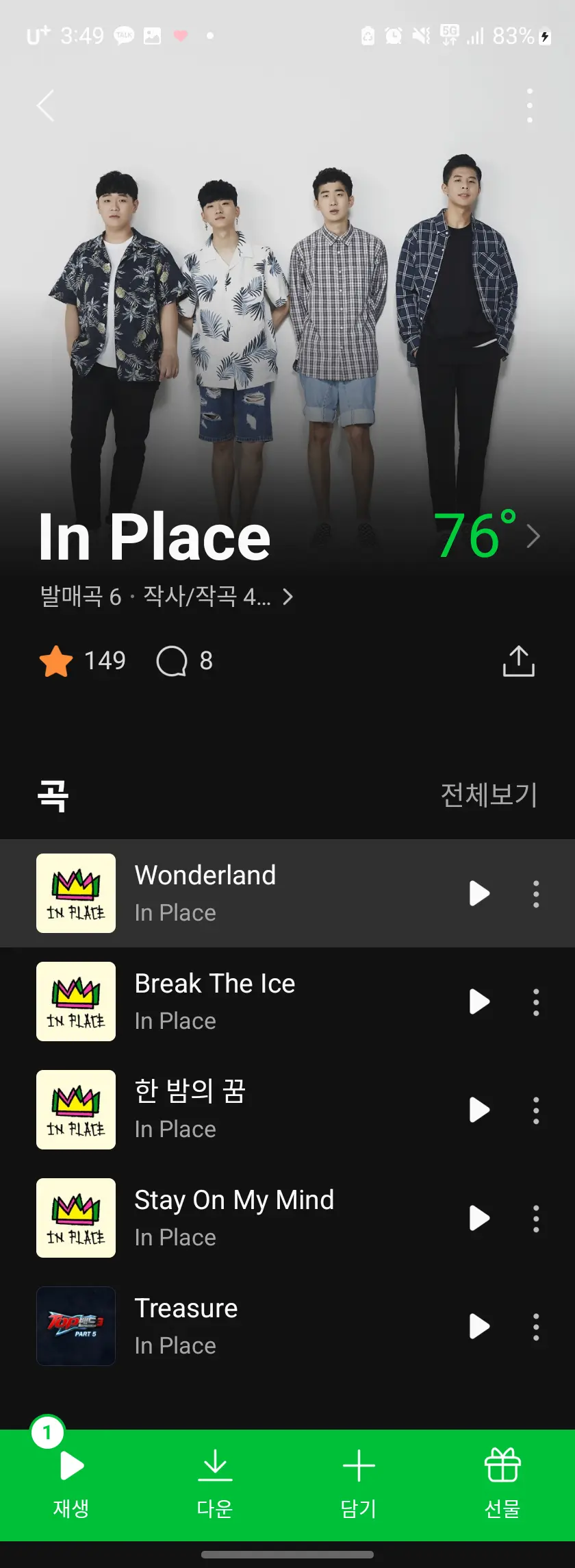The width and height of the screenshot is (575, 1568).
Task: Tap the Treasure album artwork thumbnail
Action: (x=75, y=1326)
